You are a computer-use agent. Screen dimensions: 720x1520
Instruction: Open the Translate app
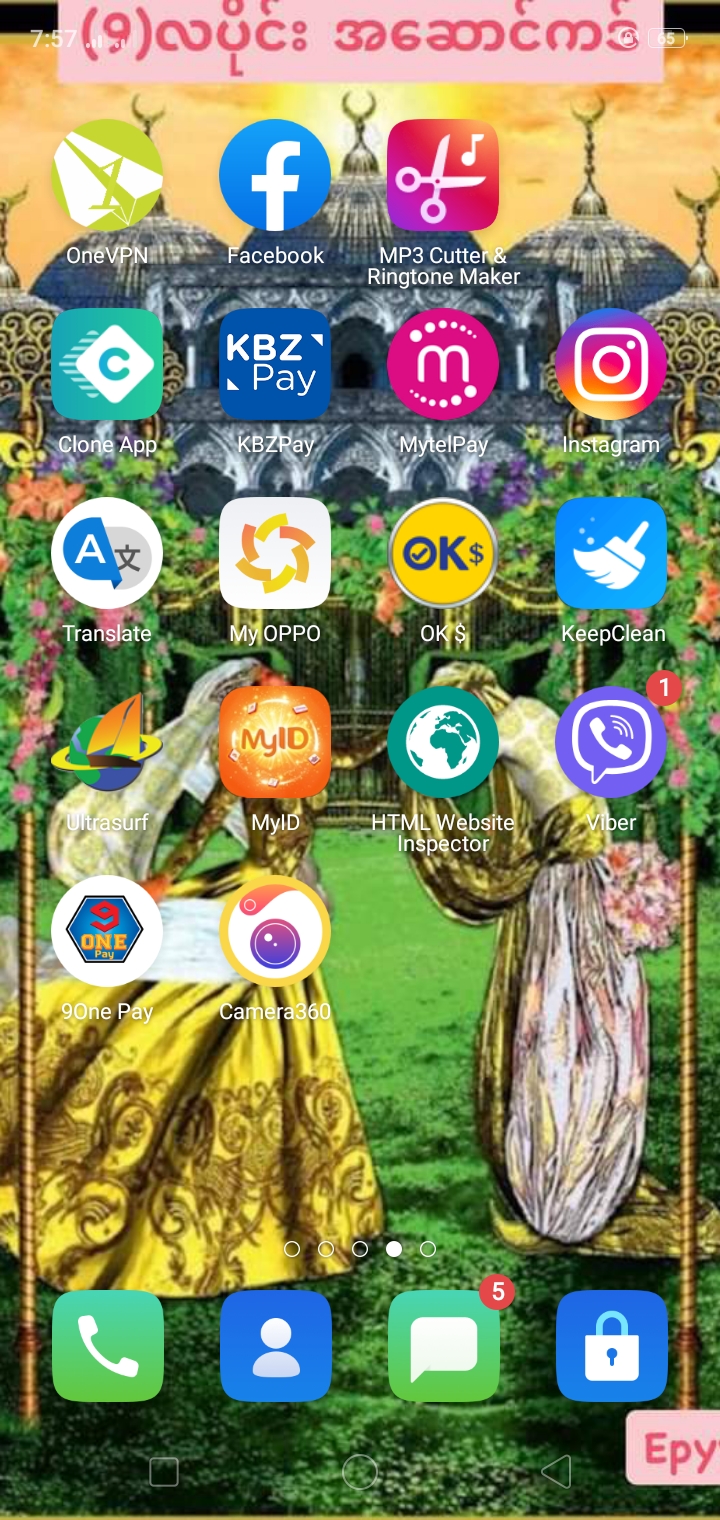point(107,553)
